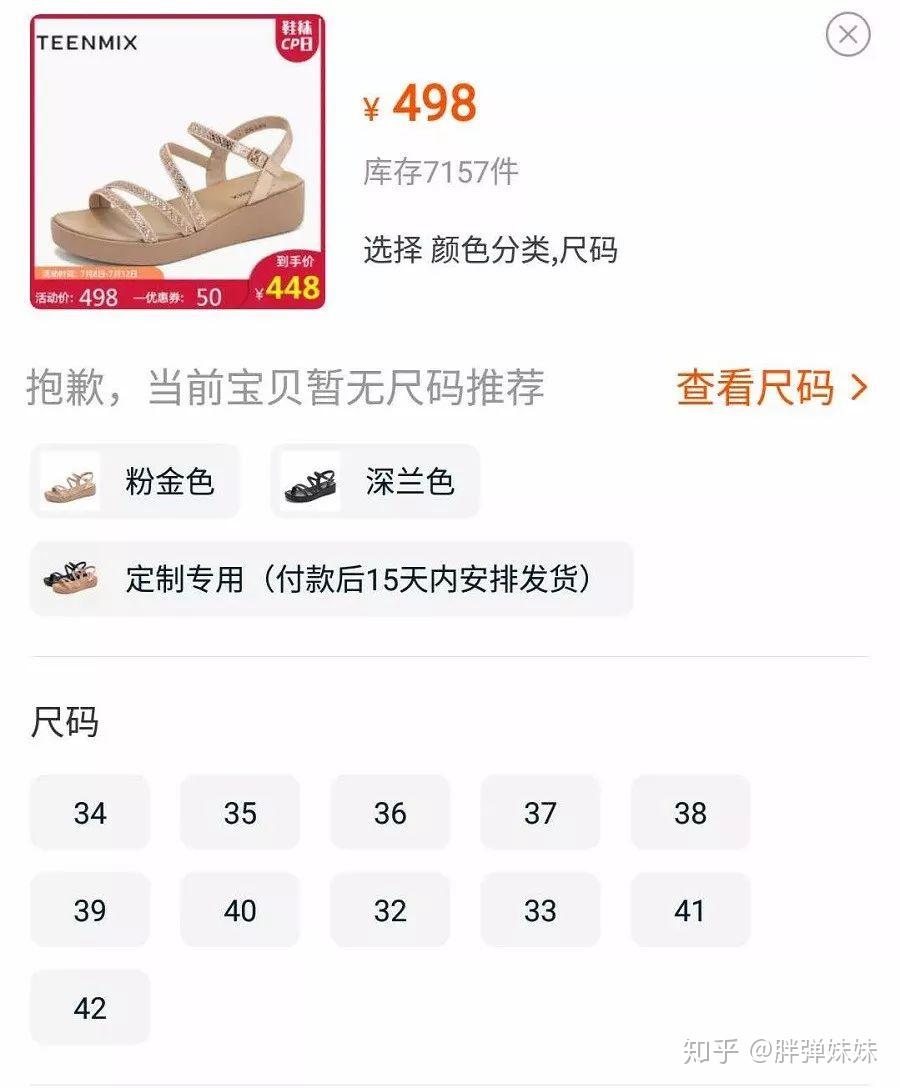Choose size 40
Screen dimensions: 900x1088
pyautogui.click(x=240, y=911)
